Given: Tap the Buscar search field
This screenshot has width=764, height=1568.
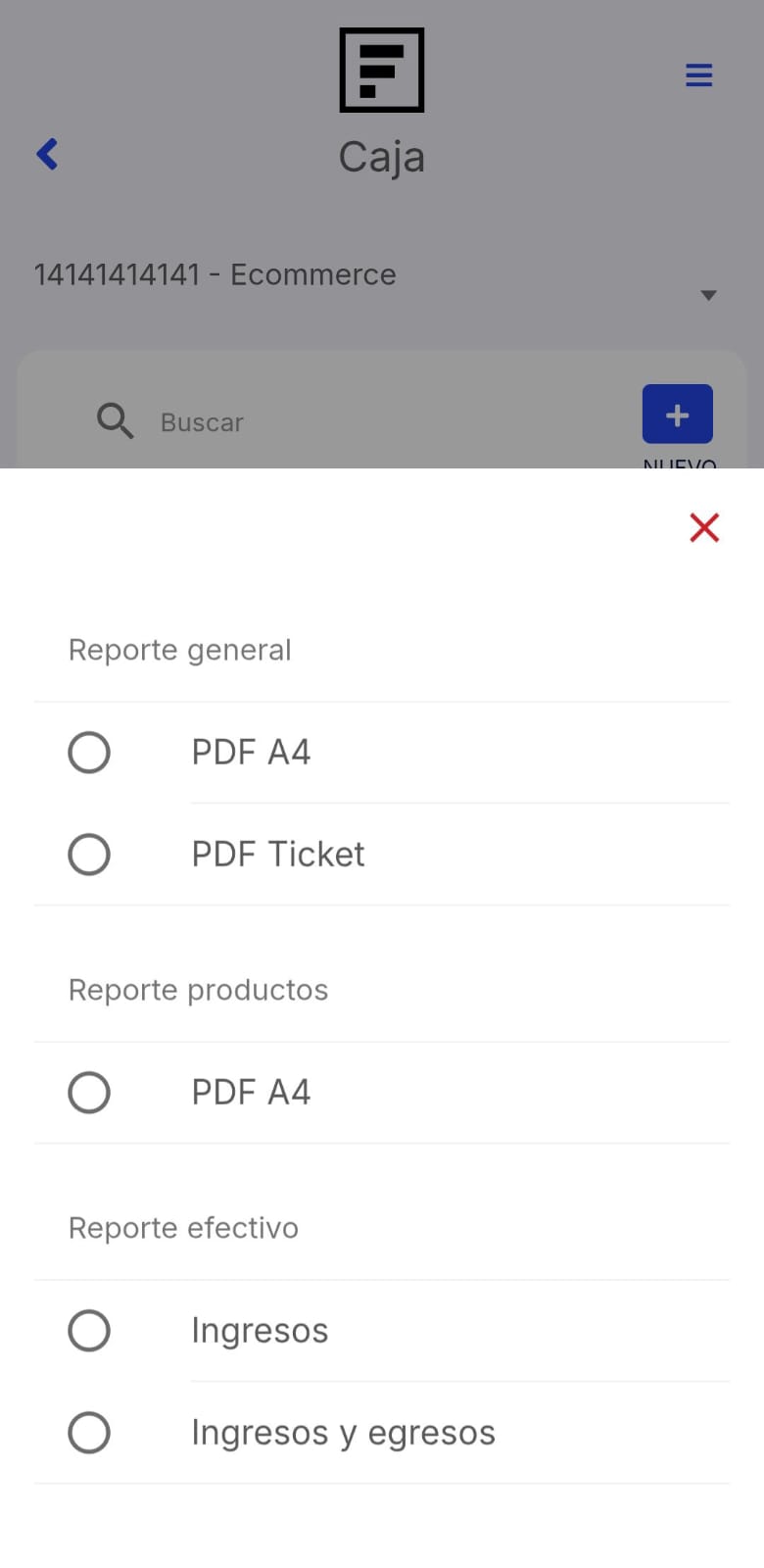Looking at the screenshot, I should point(202,421).
